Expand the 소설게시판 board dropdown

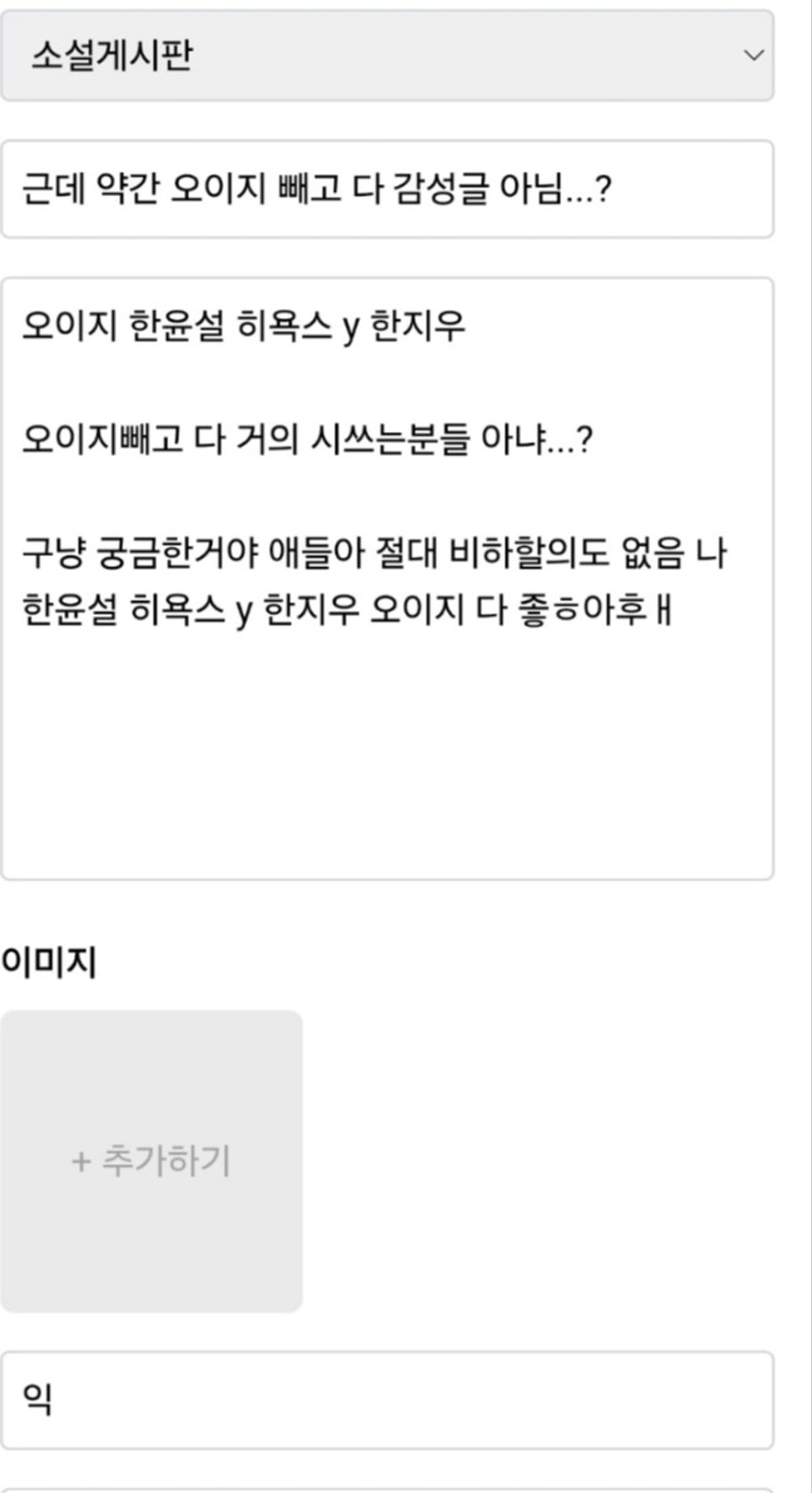click(x=386, y=55)
